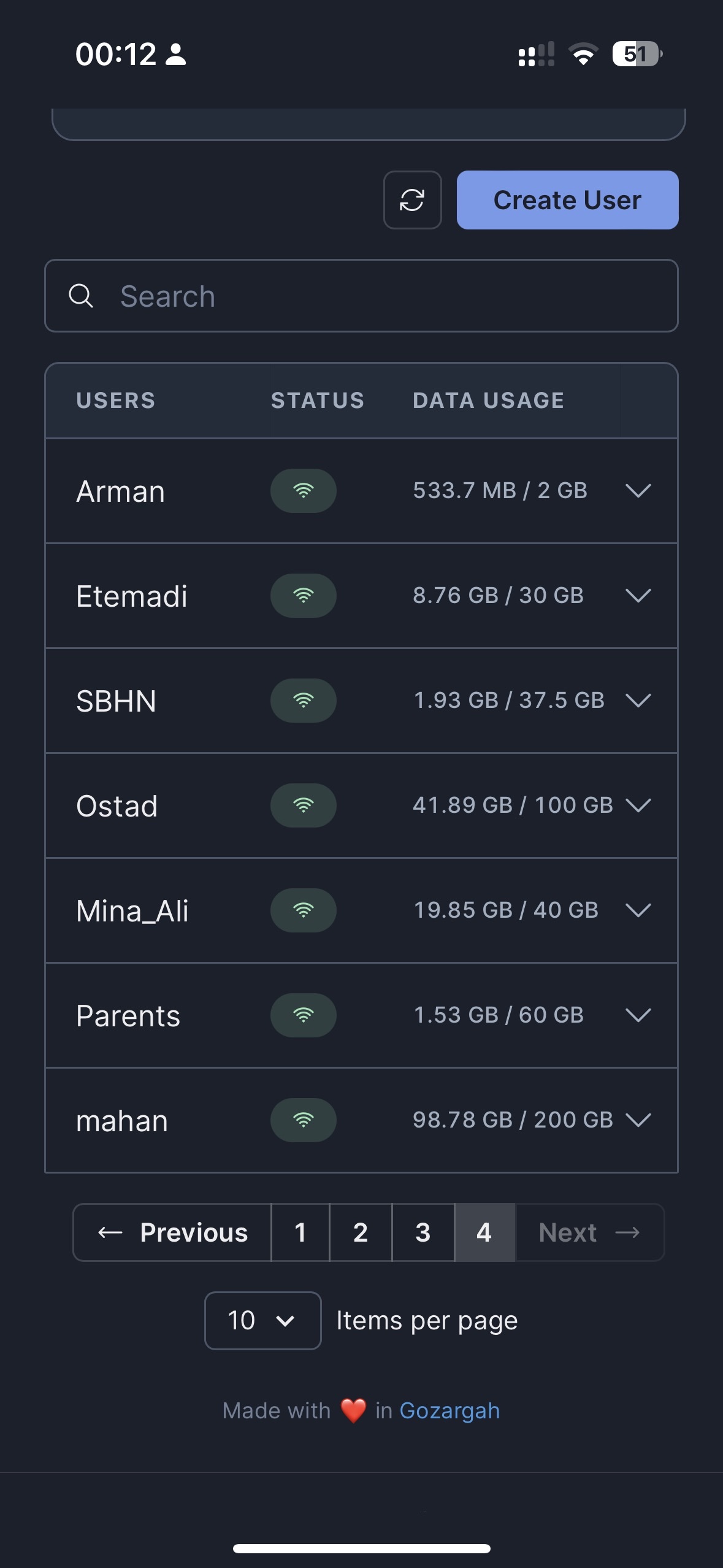Expand details for the mahan user
Screen dimensions: 723x1568
click(x=638, y=1120)
